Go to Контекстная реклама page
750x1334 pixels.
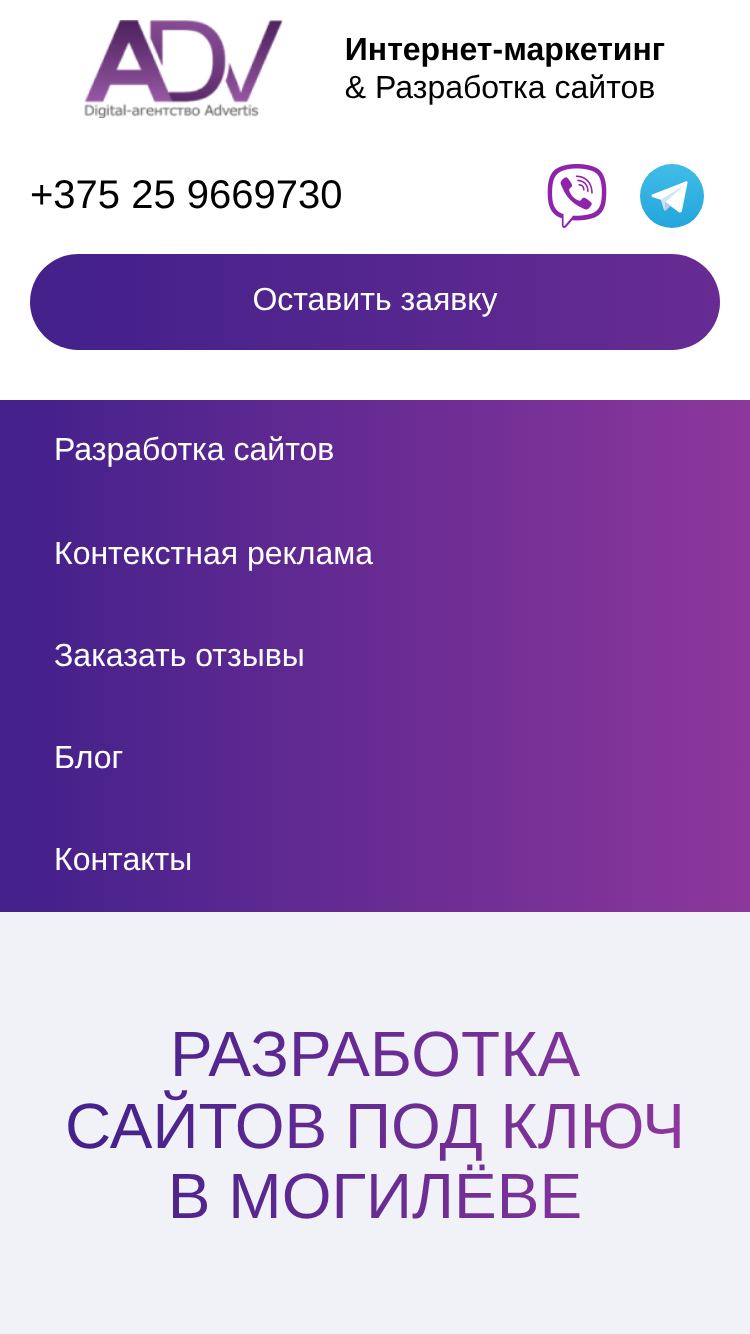point(213,553)
